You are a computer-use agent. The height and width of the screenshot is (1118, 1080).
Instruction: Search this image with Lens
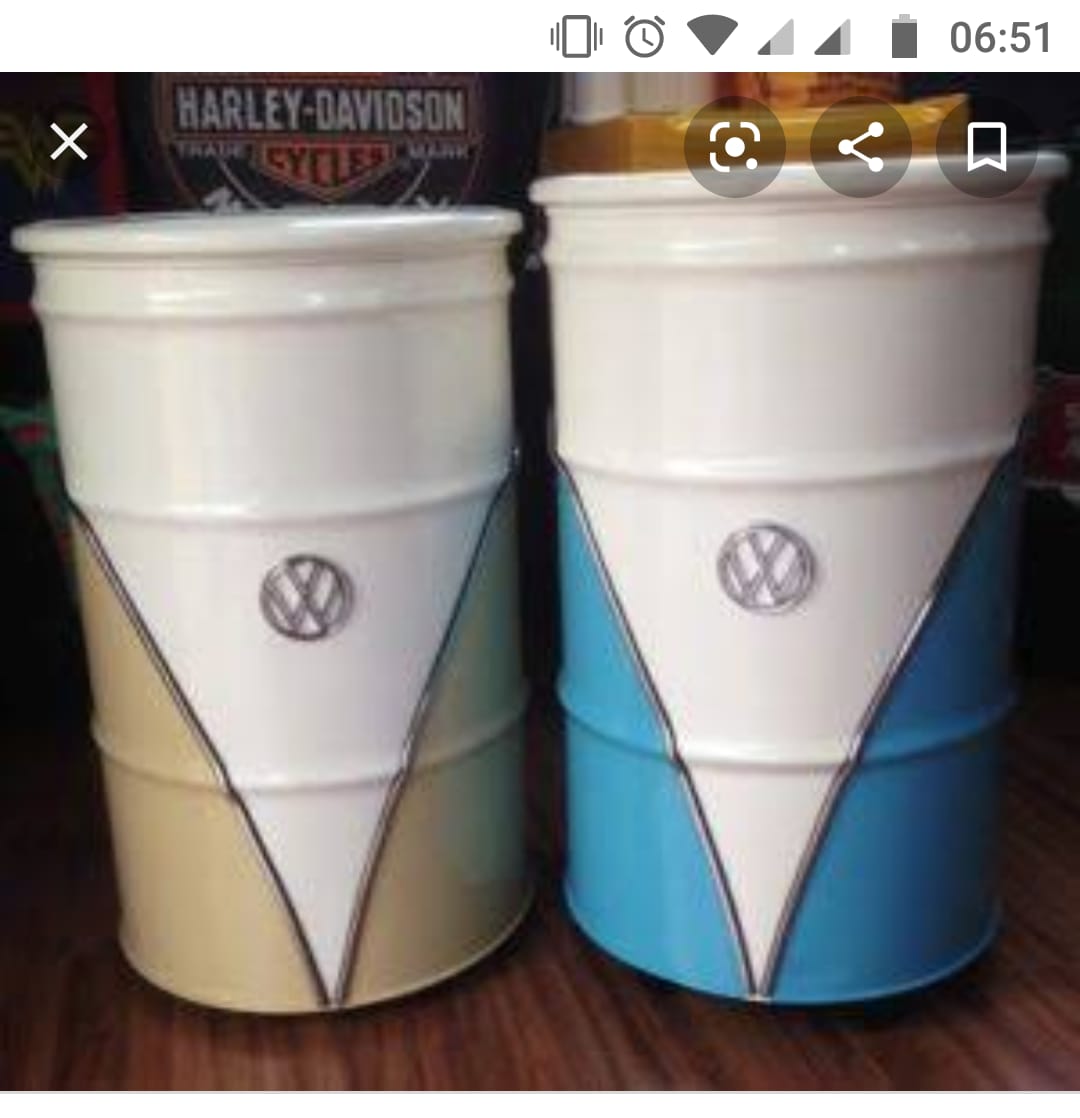pyautogui.click(x=734, y=148)
